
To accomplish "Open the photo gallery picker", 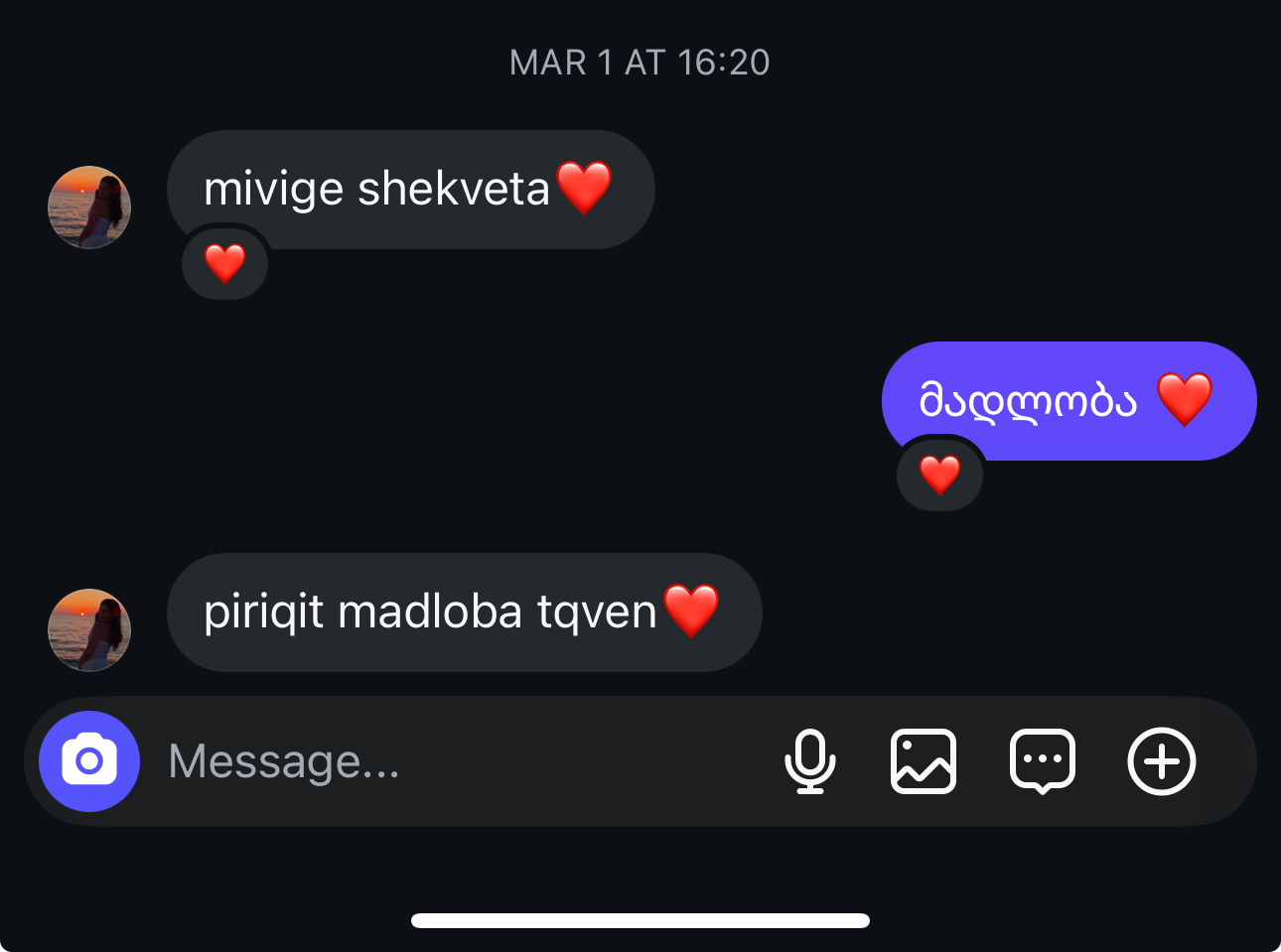I will pos(924,761).
